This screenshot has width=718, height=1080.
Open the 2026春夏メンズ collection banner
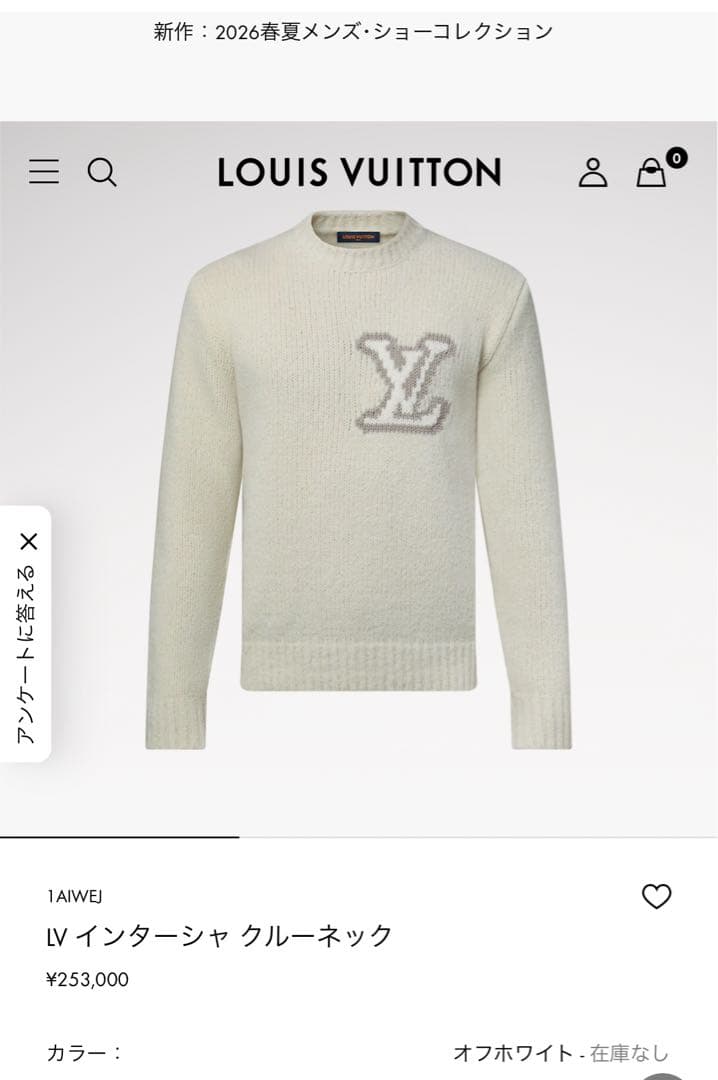click(x=353, y=31)
